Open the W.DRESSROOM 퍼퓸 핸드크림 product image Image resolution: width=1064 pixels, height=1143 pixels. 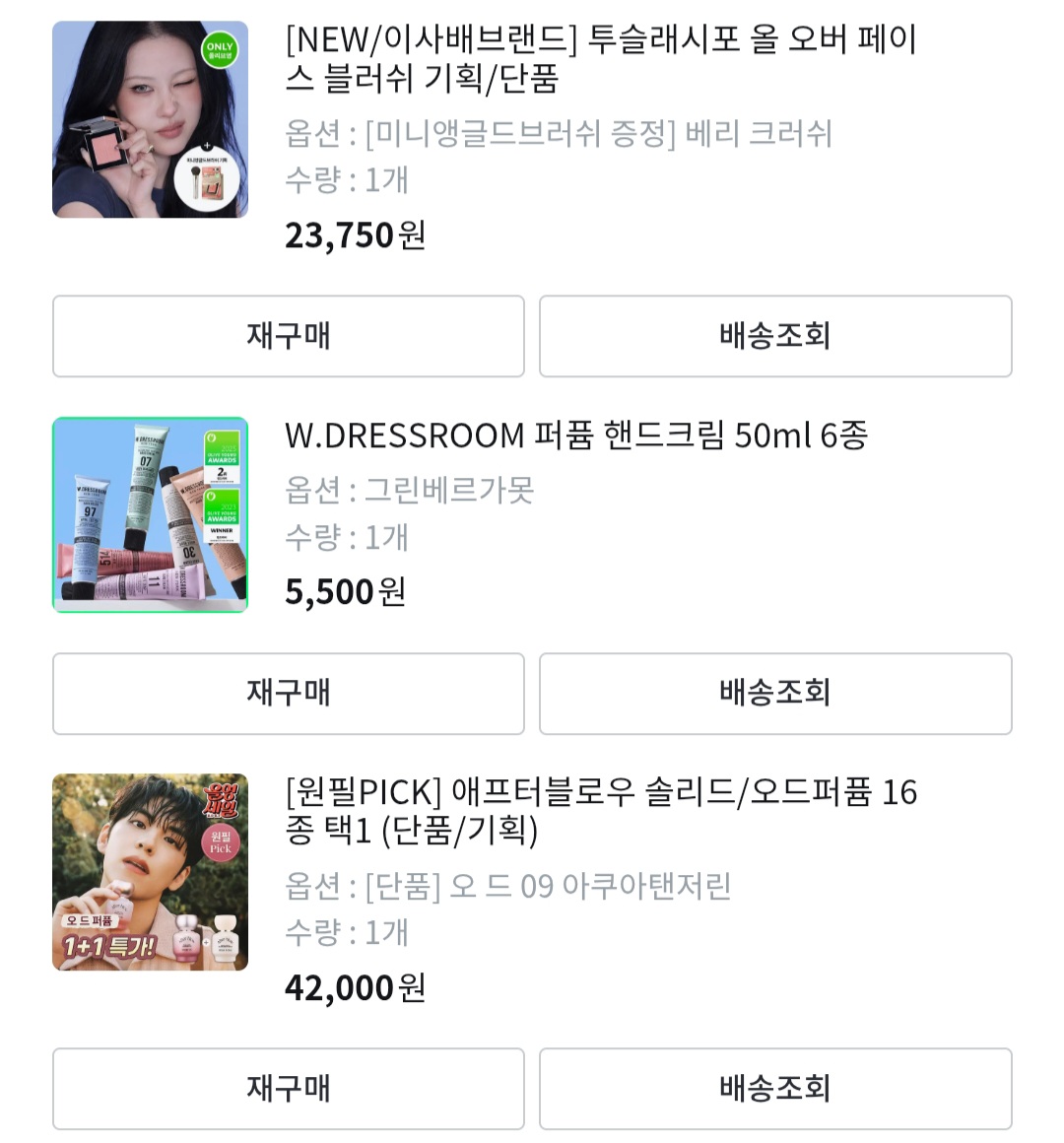(150, 514)
